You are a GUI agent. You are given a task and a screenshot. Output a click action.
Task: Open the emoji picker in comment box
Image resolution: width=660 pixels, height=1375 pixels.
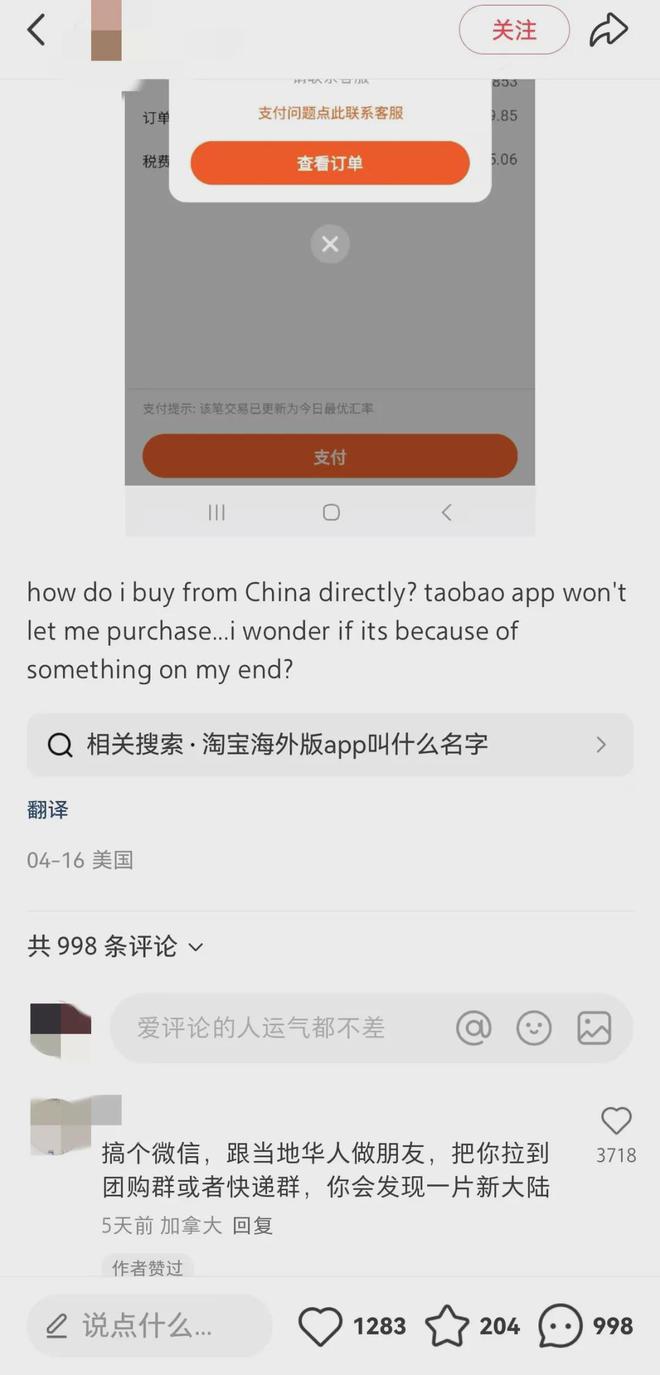tap(534, 1028)
